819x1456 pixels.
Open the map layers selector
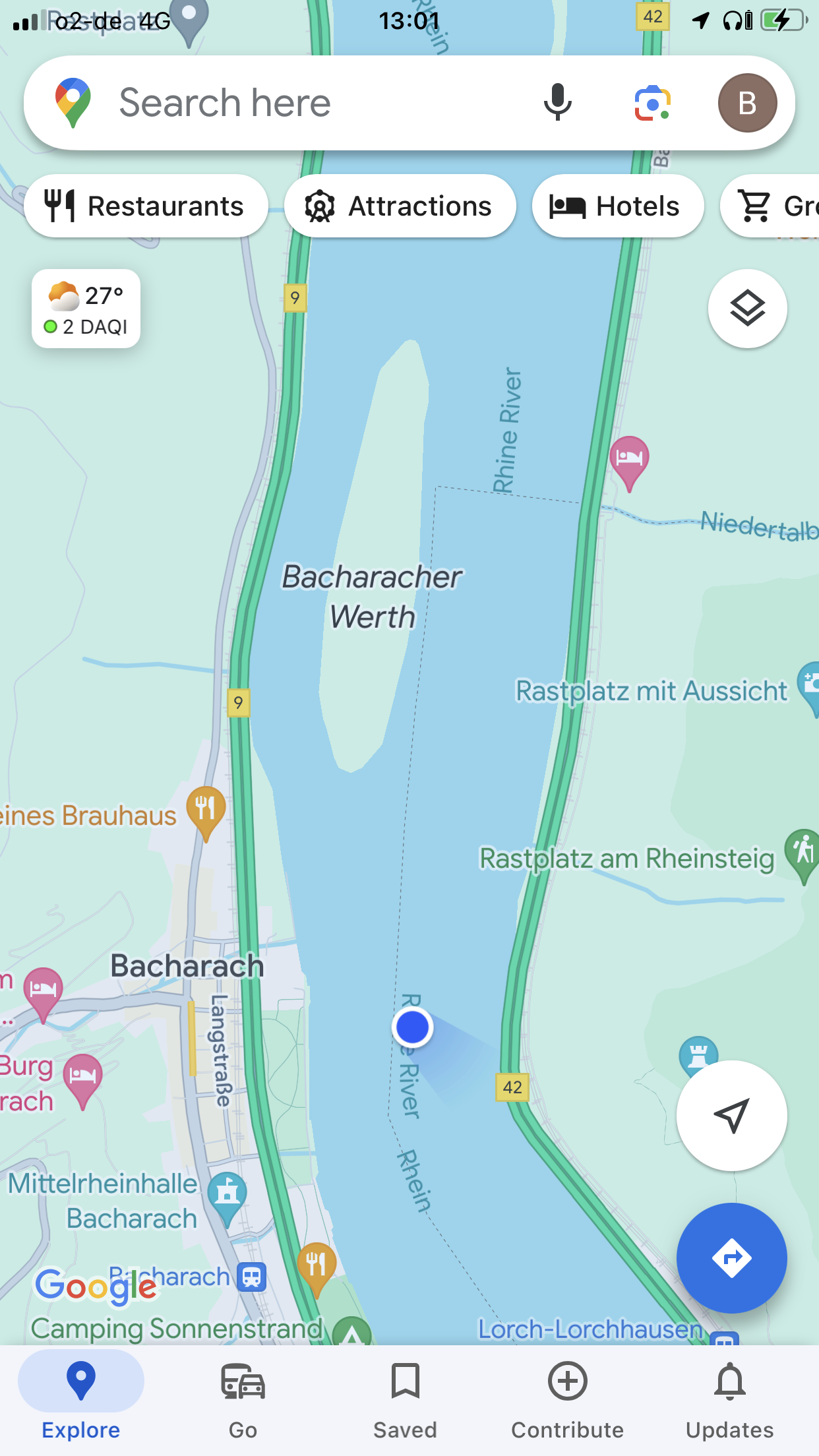(747, 309)
